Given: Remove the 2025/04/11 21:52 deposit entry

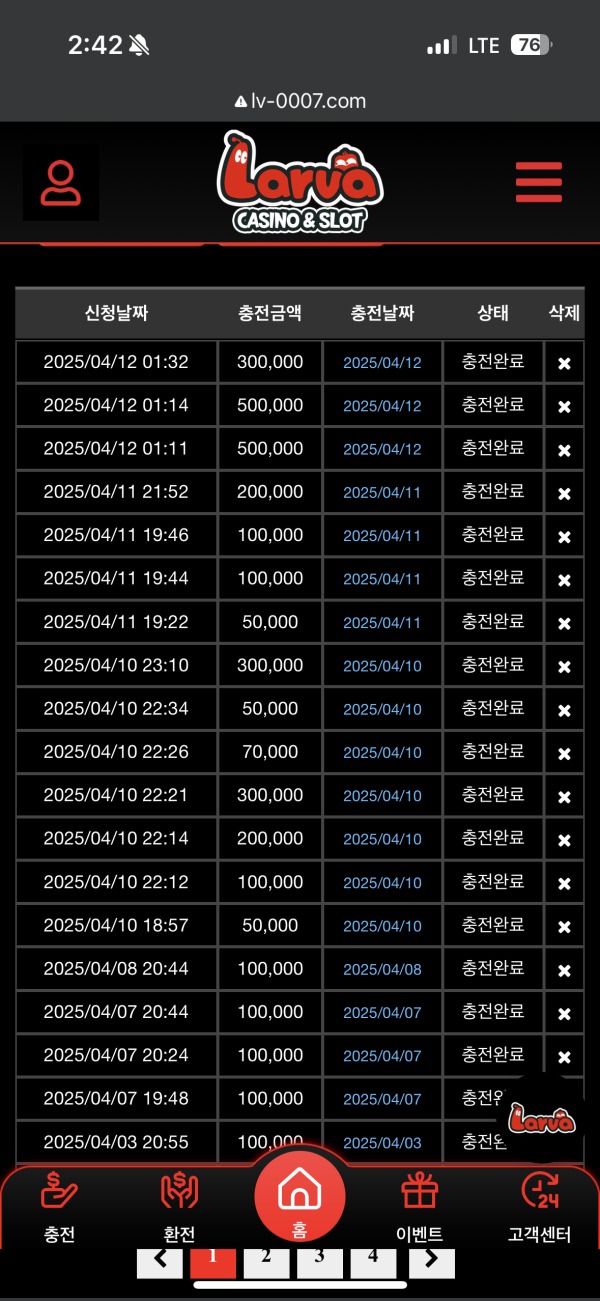Looking at the screenshot, I should (x=564, y=493).
